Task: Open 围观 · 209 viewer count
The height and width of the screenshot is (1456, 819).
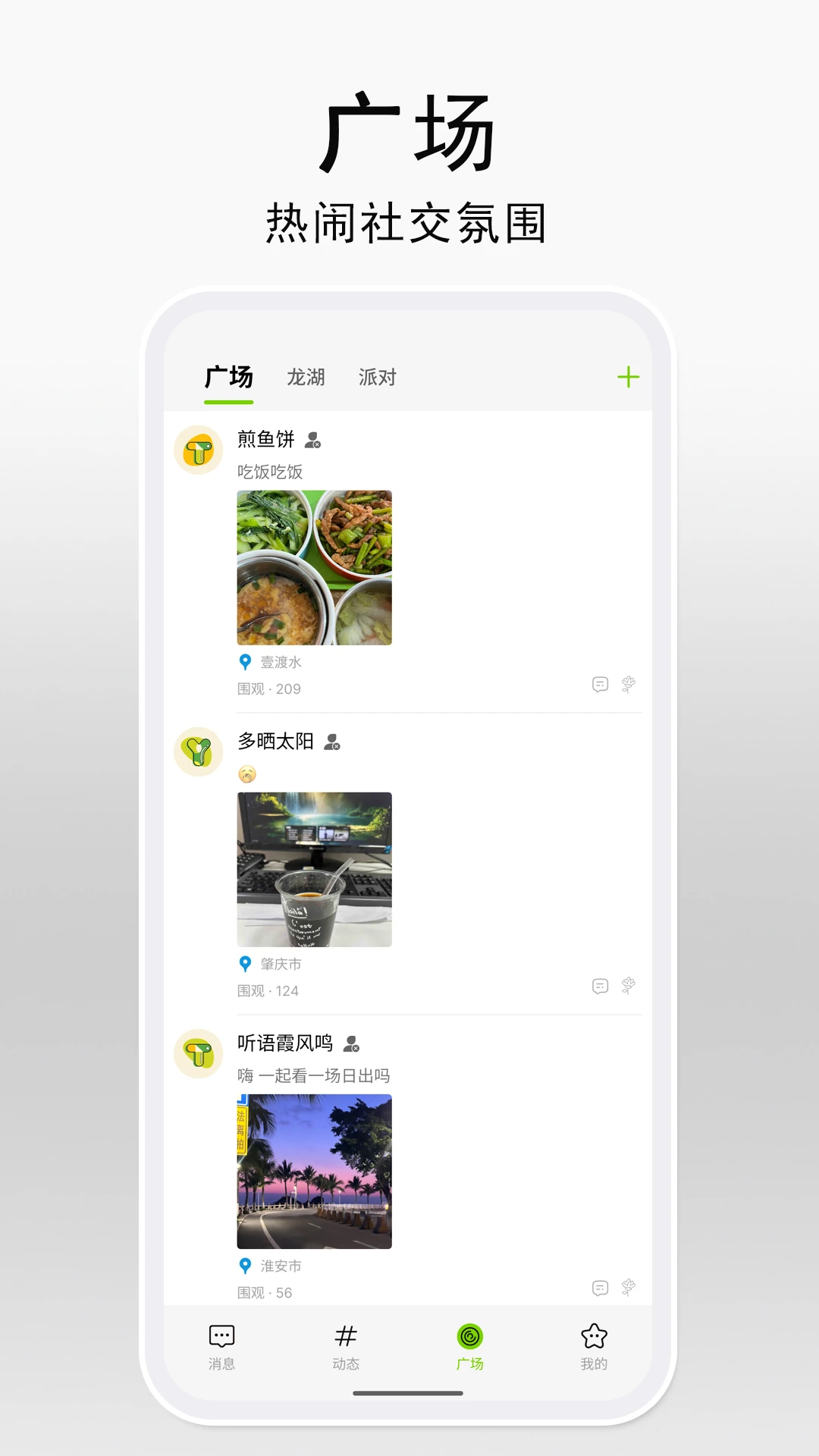Action: [x=268, y=688]
